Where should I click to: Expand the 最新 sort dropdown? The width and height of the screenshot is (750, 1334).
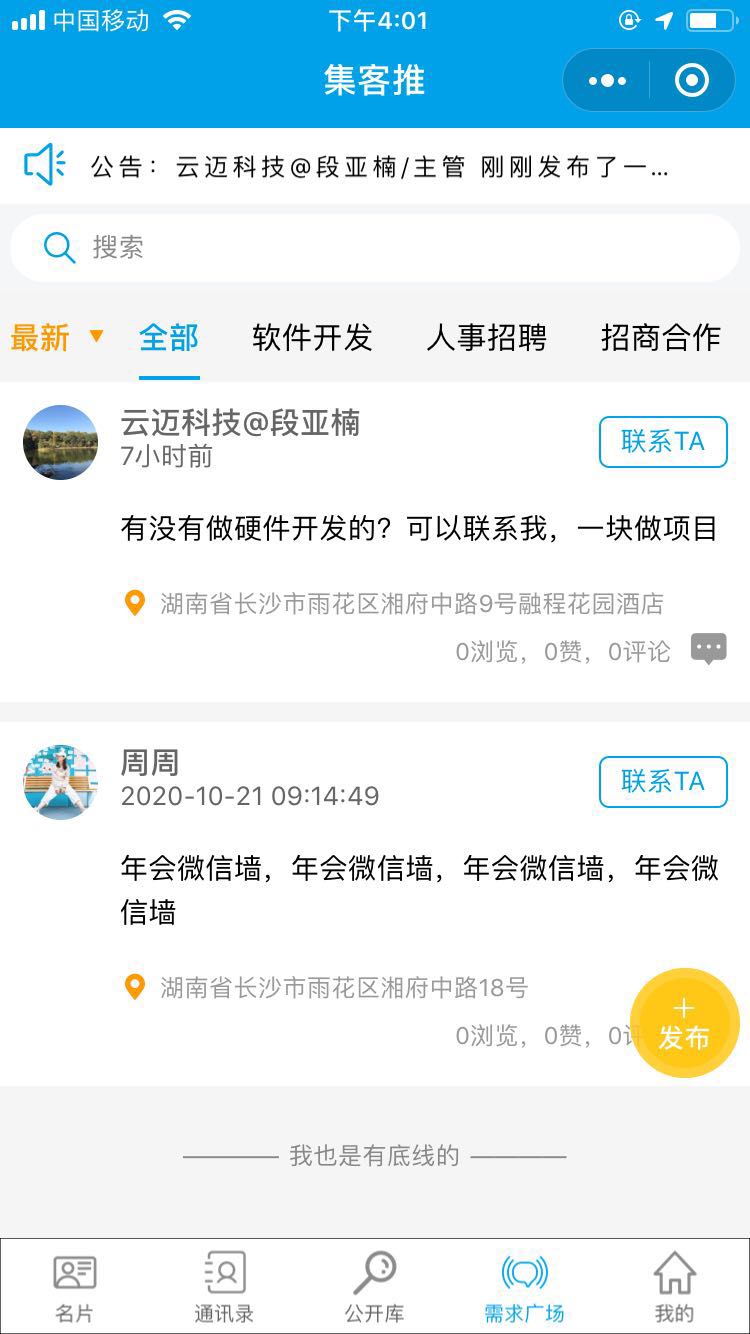click(x=57, y=338)
